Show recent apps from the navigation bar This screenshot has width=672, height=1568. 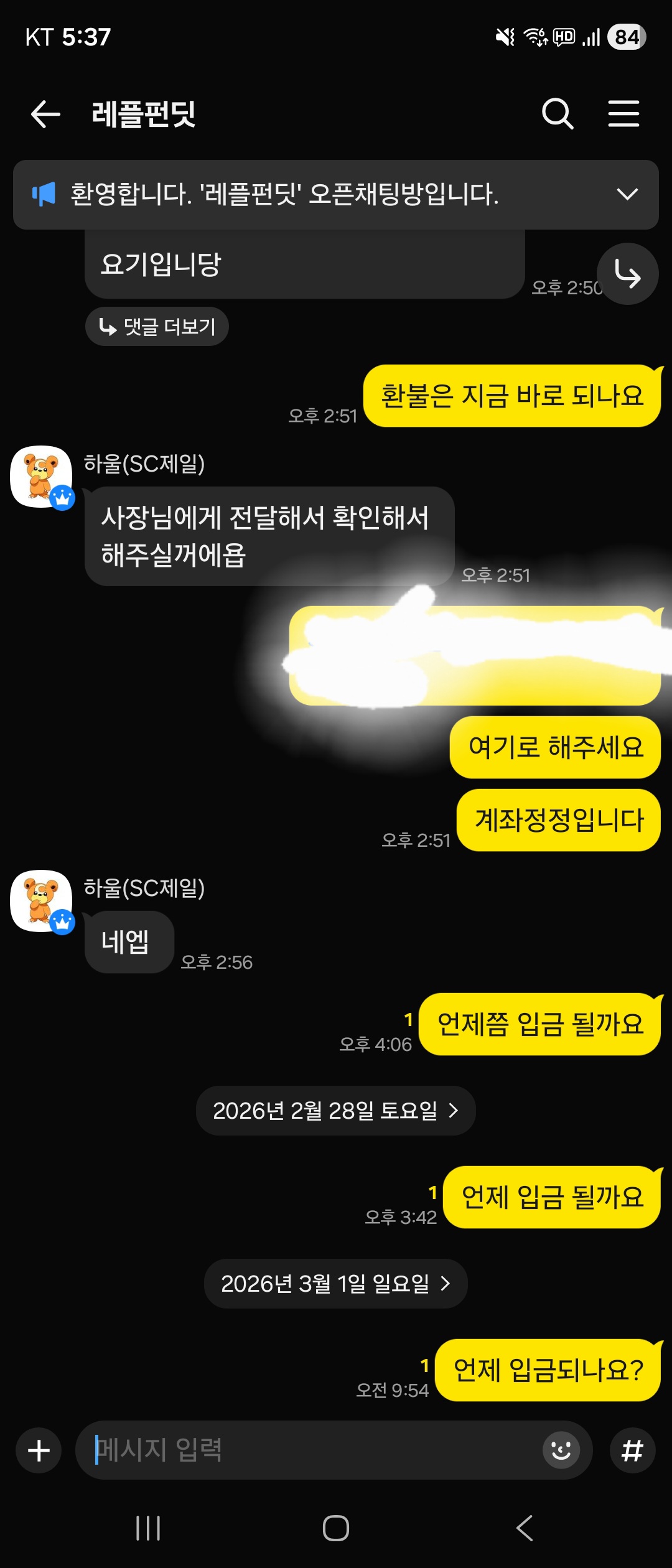(x=148, y=1528)
